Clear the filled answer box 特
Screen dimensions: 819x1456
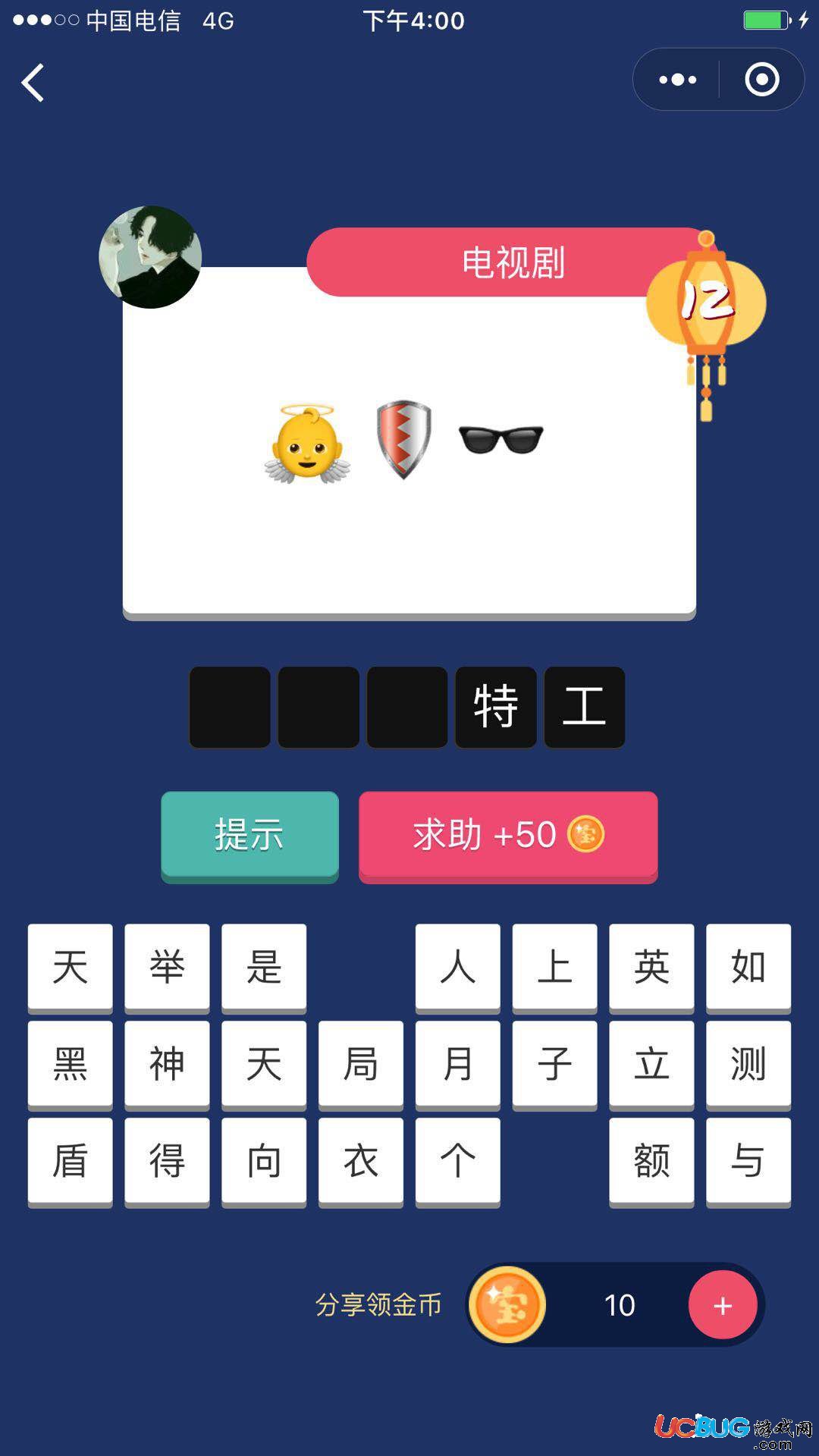(495, 707)
